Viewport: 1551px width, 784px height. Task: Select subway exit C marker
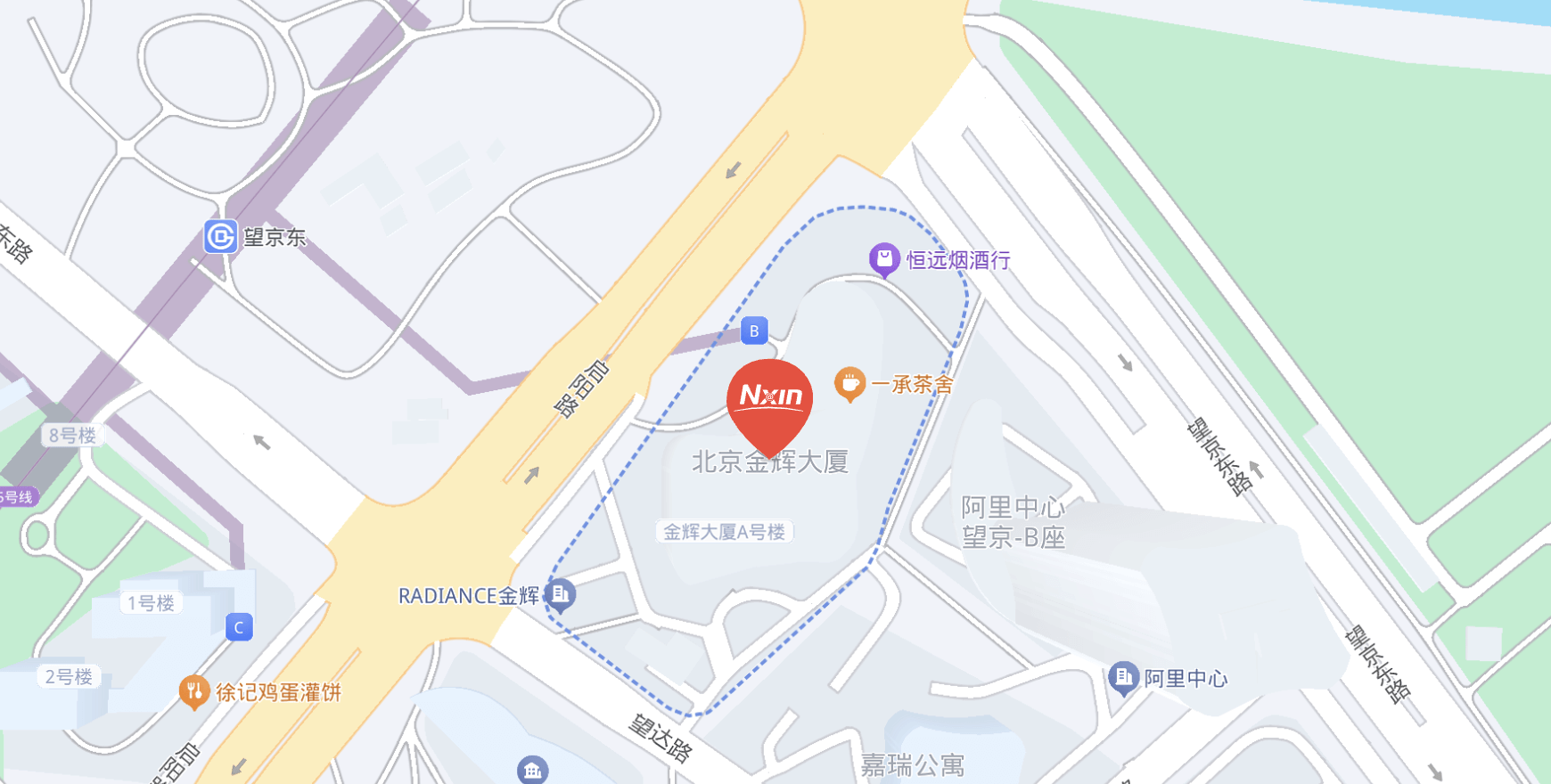point(238,627)
